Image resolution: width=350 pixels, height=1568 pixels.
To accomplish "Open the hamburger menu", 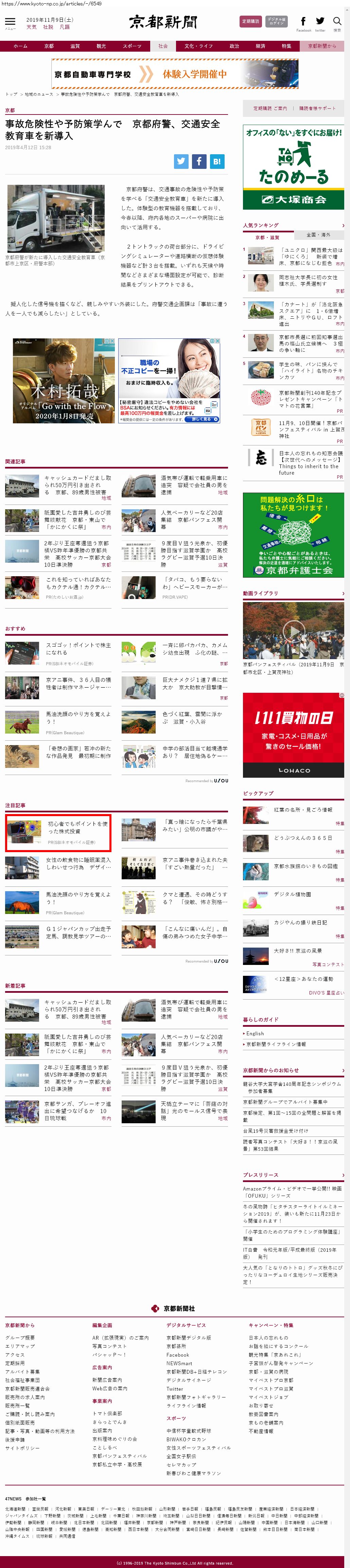I will 10,22.
